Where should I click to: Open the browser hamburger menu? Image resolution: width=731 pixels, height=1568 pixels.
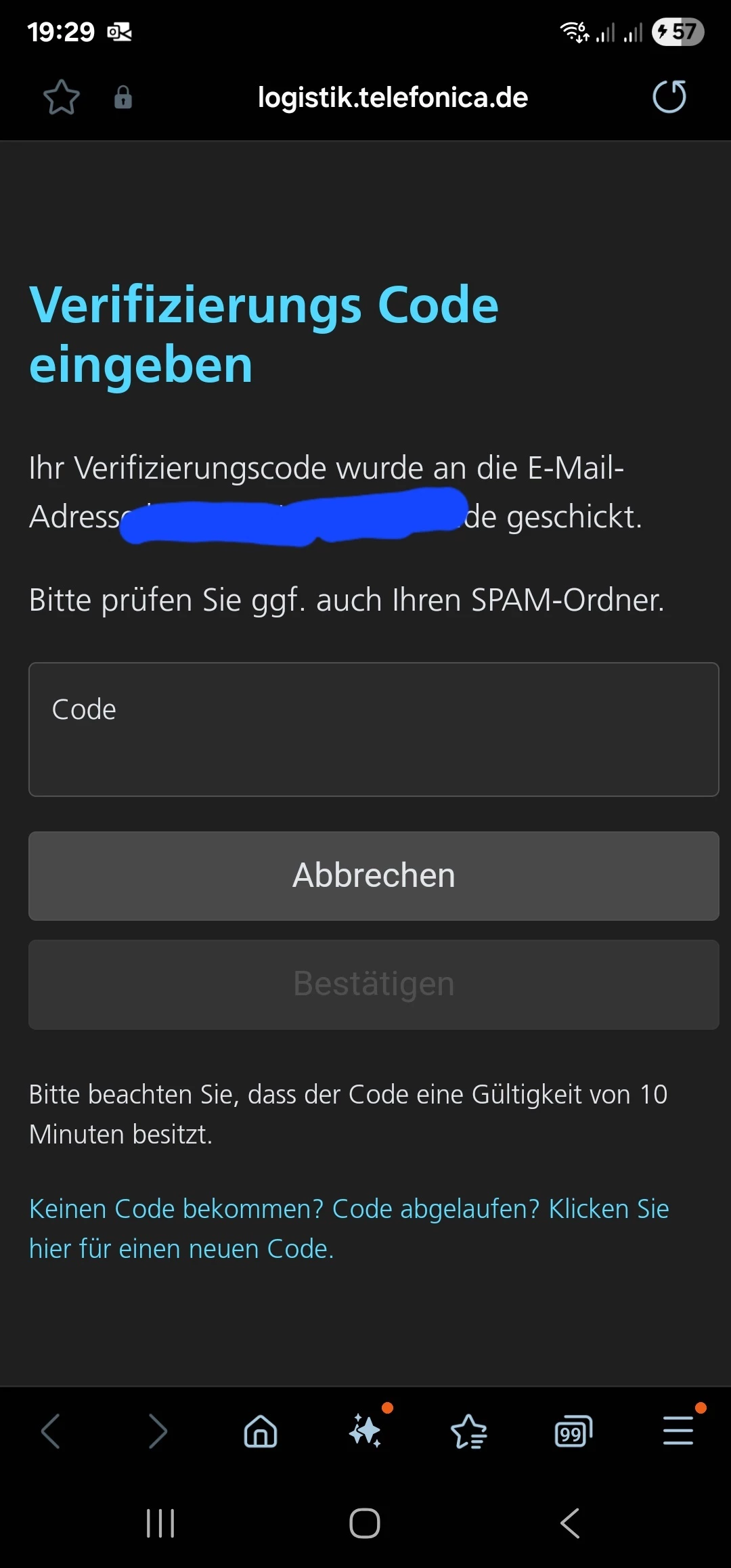pos(678,1431)
